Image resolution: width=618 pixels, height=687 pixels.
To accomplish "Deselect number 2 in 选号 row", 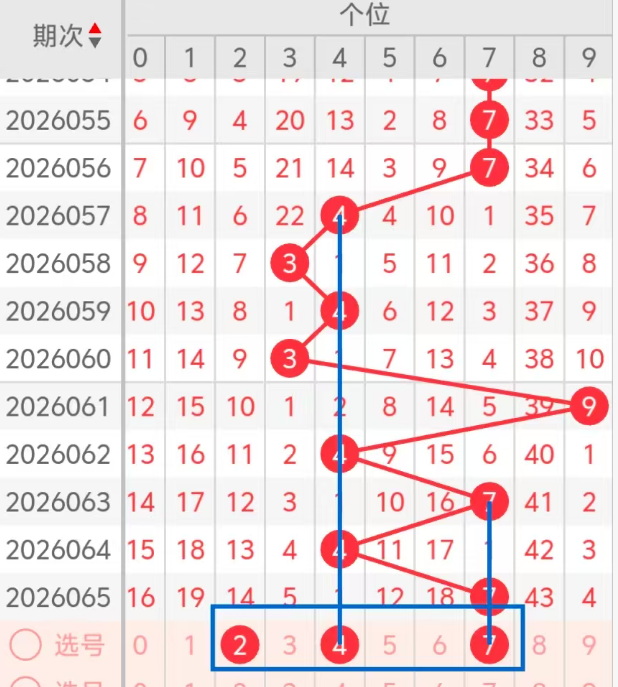I will pyautogui.click(x=240, y=645).
